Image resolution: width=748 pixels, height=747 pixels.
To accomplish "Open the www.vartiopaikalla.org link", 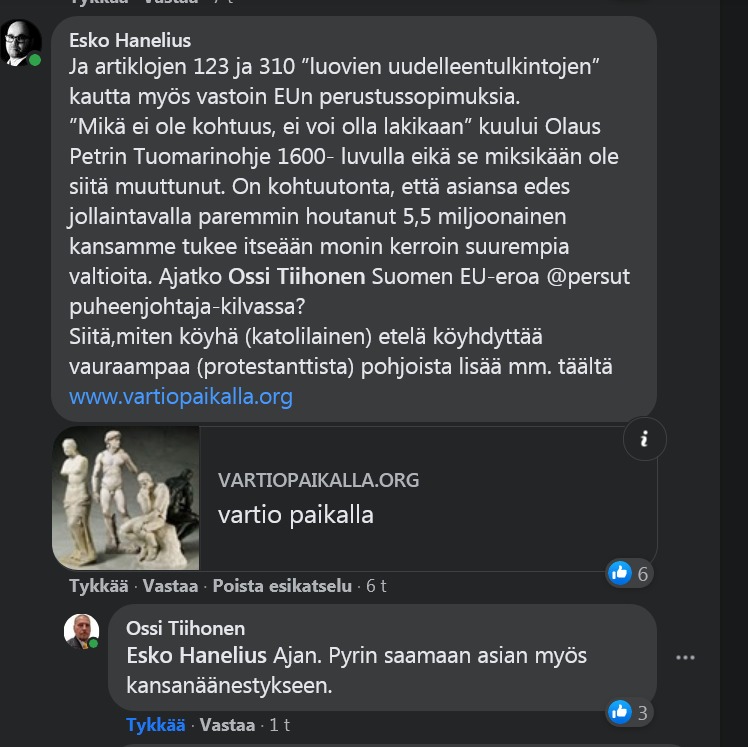I will (x=180, y=397).
